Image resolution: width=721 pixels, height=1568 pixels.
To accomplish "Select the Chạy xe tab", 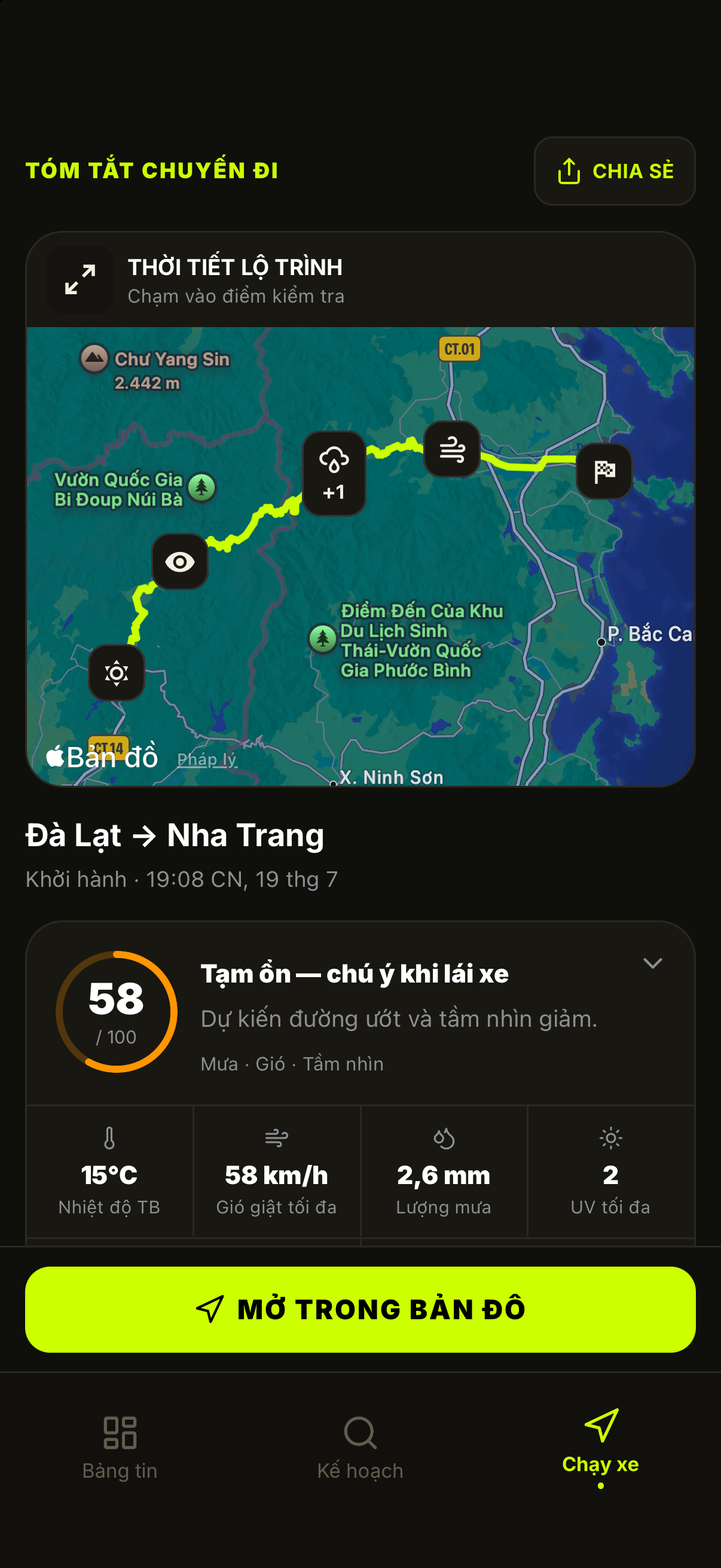I will click(600, 1445).
